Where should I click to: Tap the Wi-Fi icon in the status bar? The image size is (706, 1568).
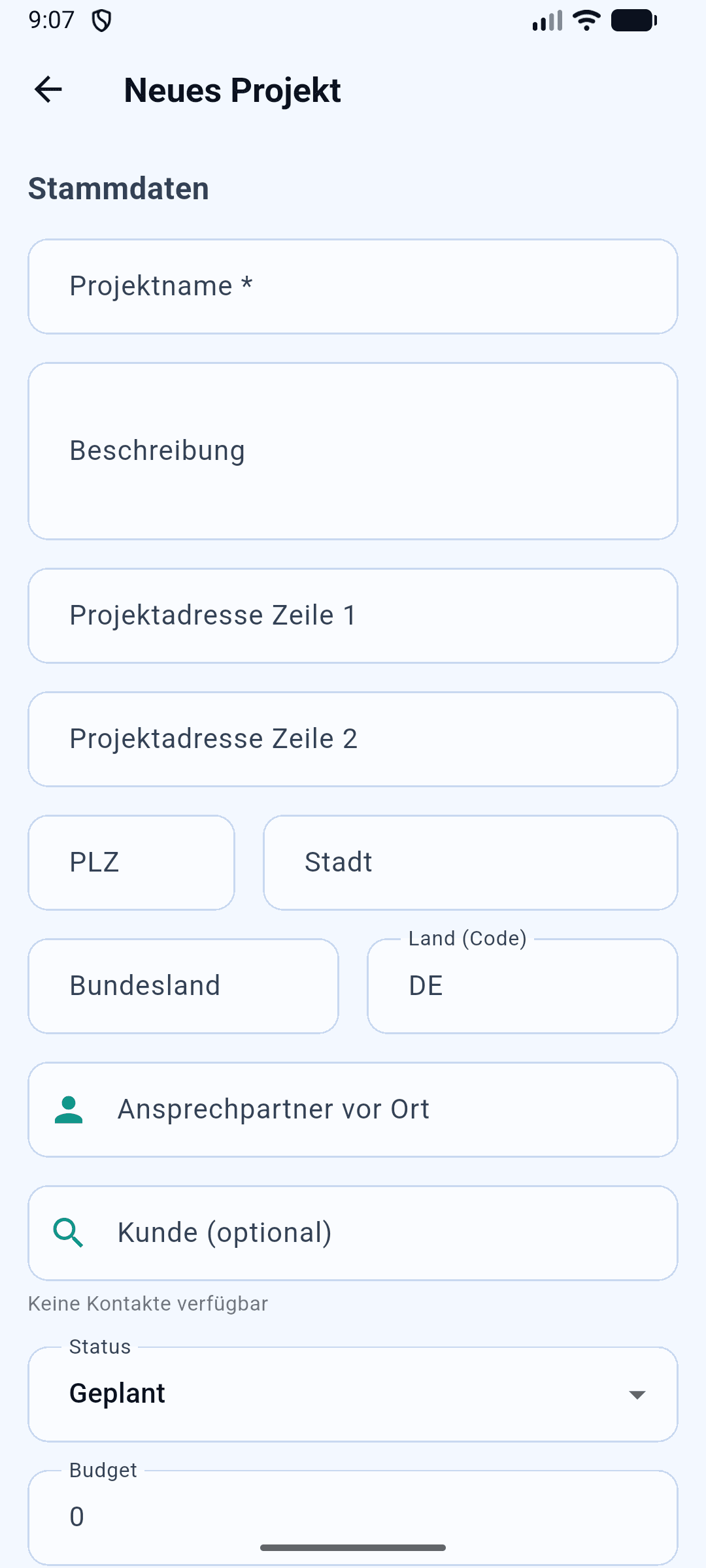585,20
